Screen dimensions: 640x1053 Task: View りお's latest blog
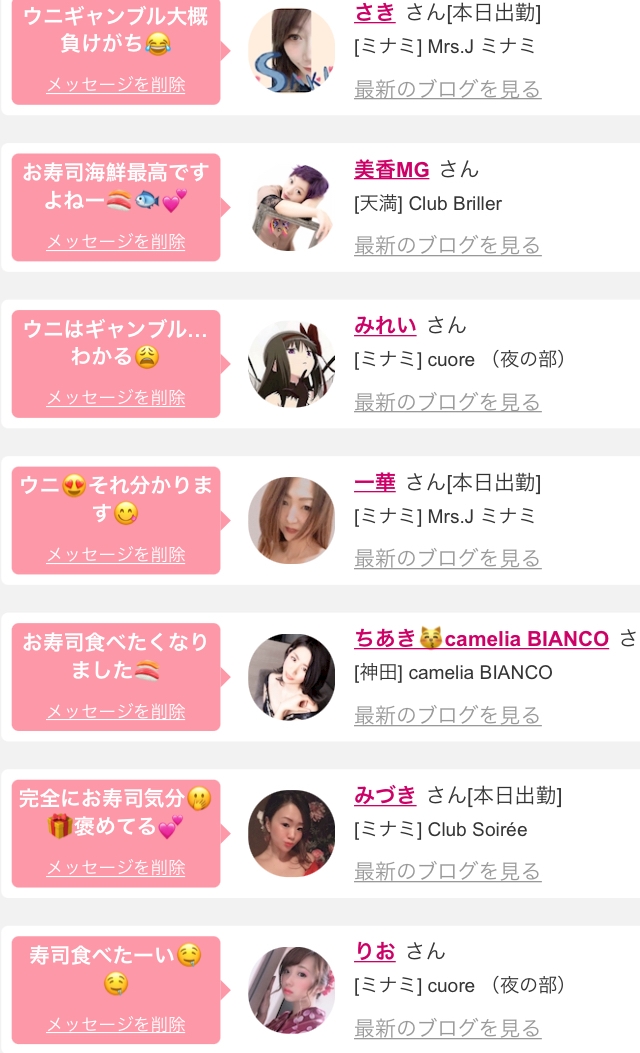pos(447,1028)
